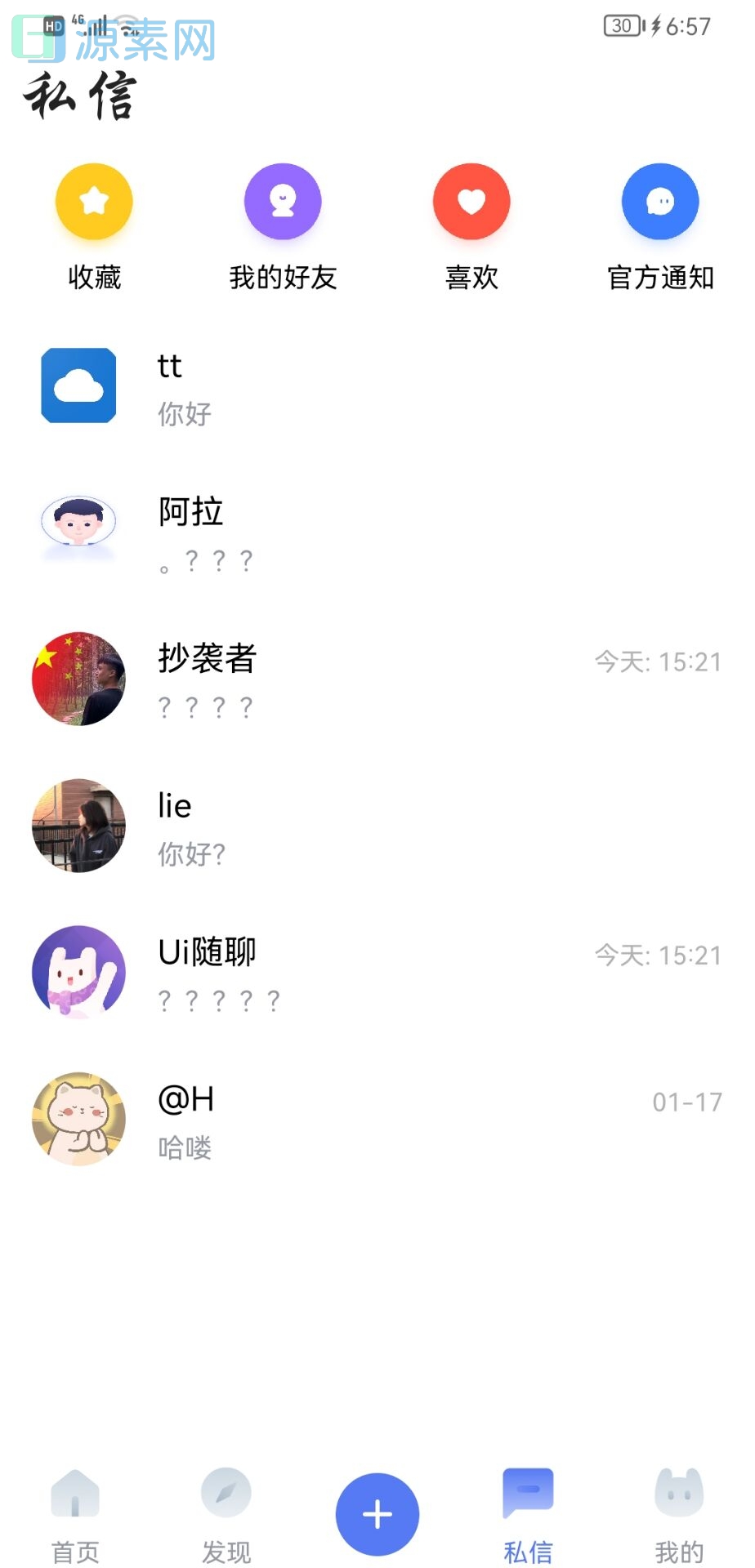The image size is (755, 1568).
Task: Tap tt's blue cloud avatar
Action: (x=78, y=385)
